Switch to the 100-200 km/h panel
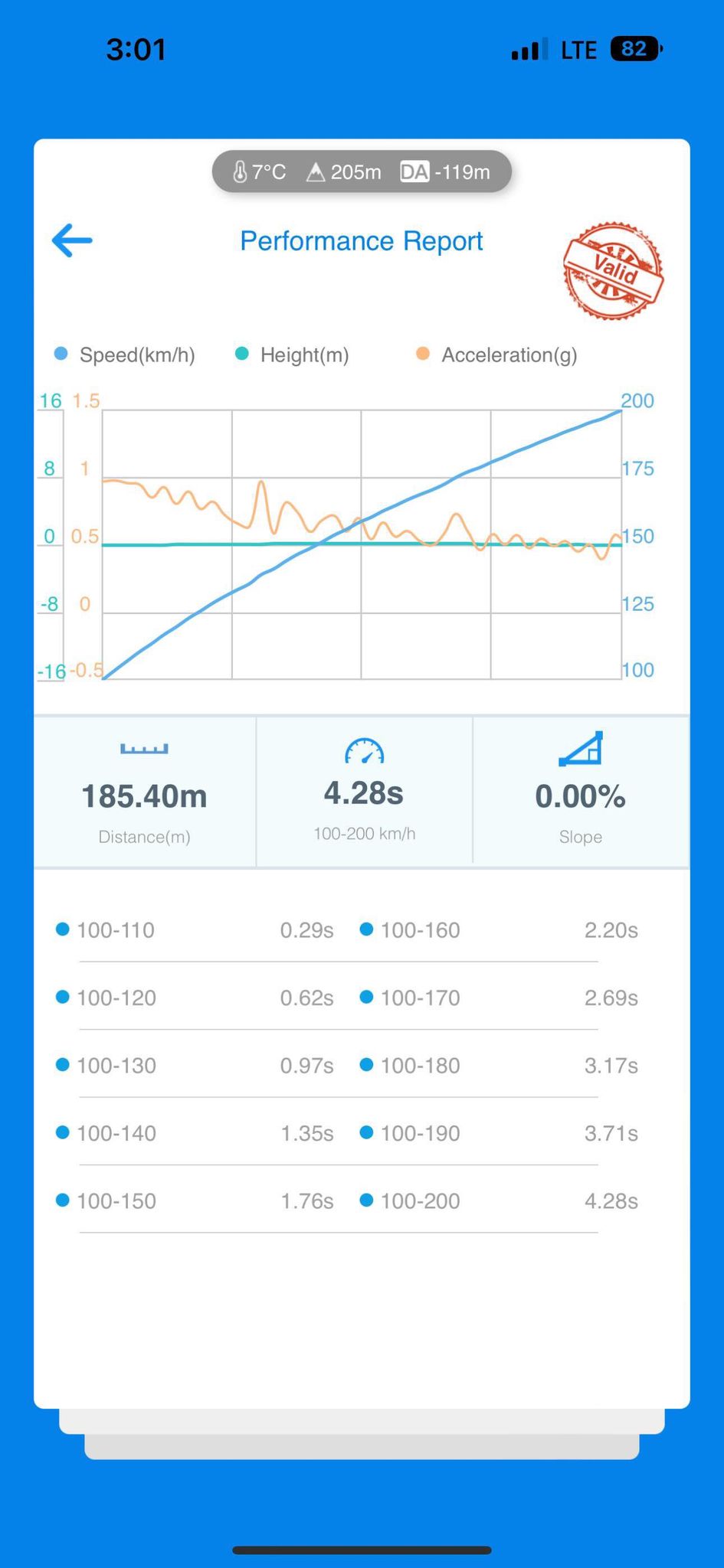This screenshot has height=1568, width=724. [x=363, y=792]
